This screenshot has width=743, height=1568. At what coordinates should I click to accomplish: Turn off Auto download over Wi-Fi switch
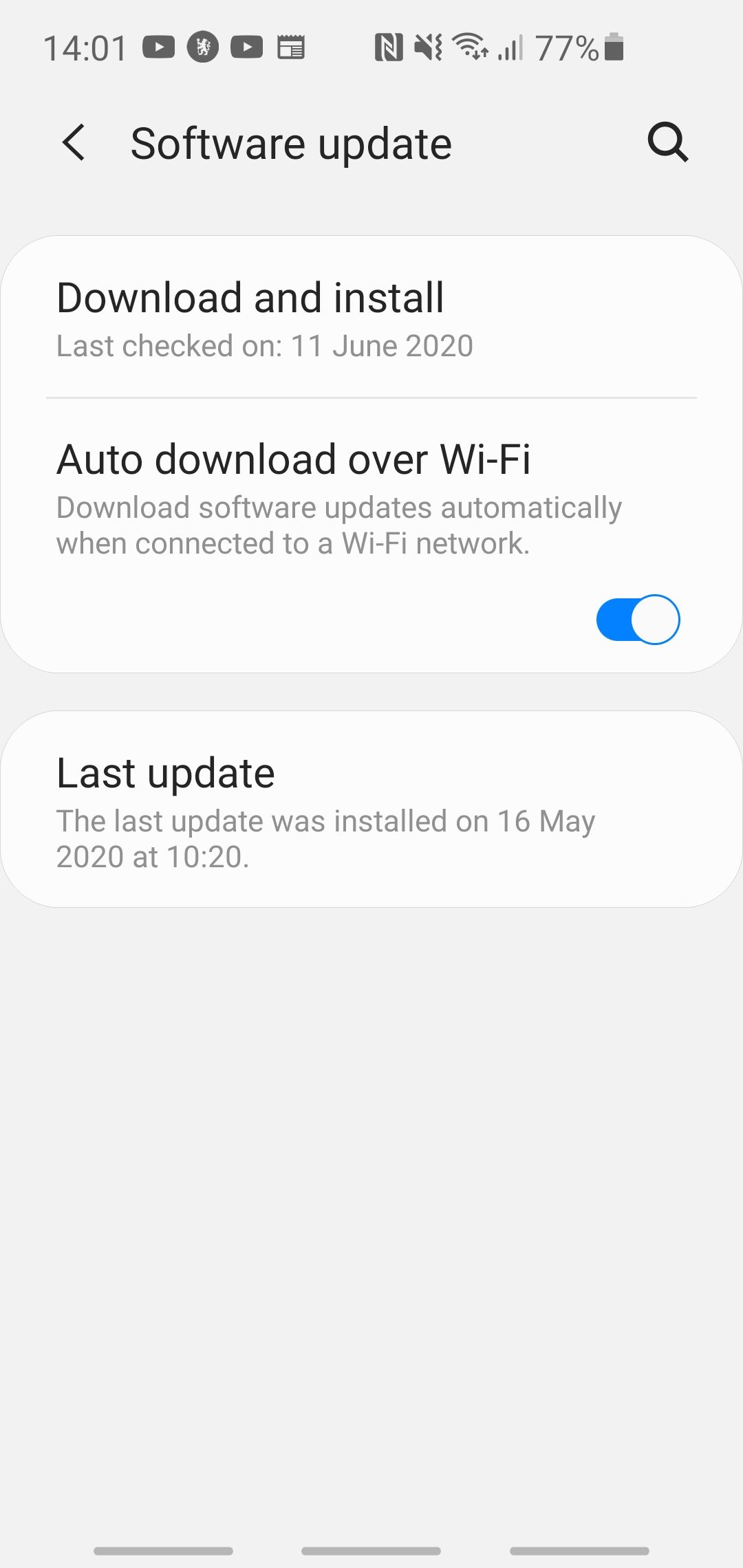(638, 619)
